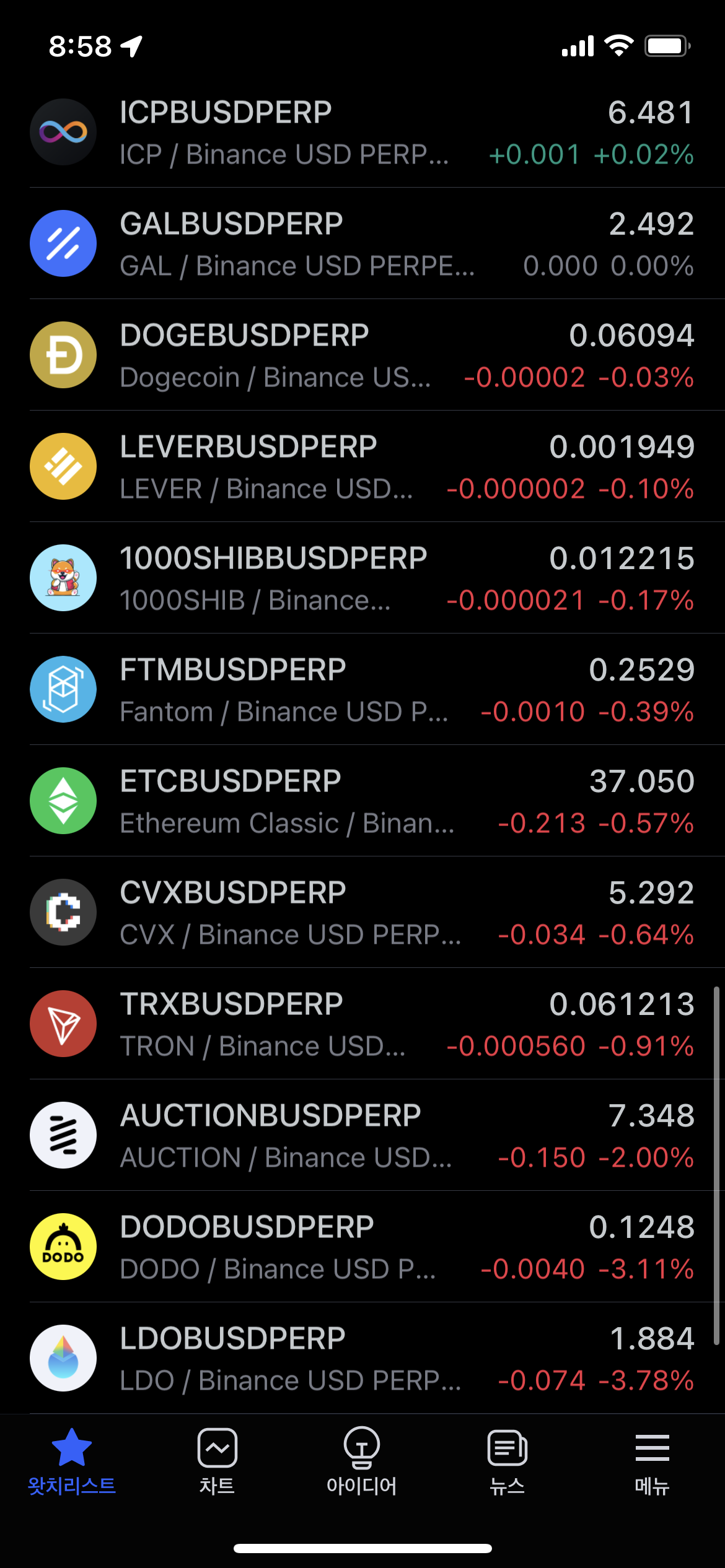This screenshot has width=725, height=1568.
Task: View the 1000SHIBBUSDPERP symbol
Action: point(362,578)
